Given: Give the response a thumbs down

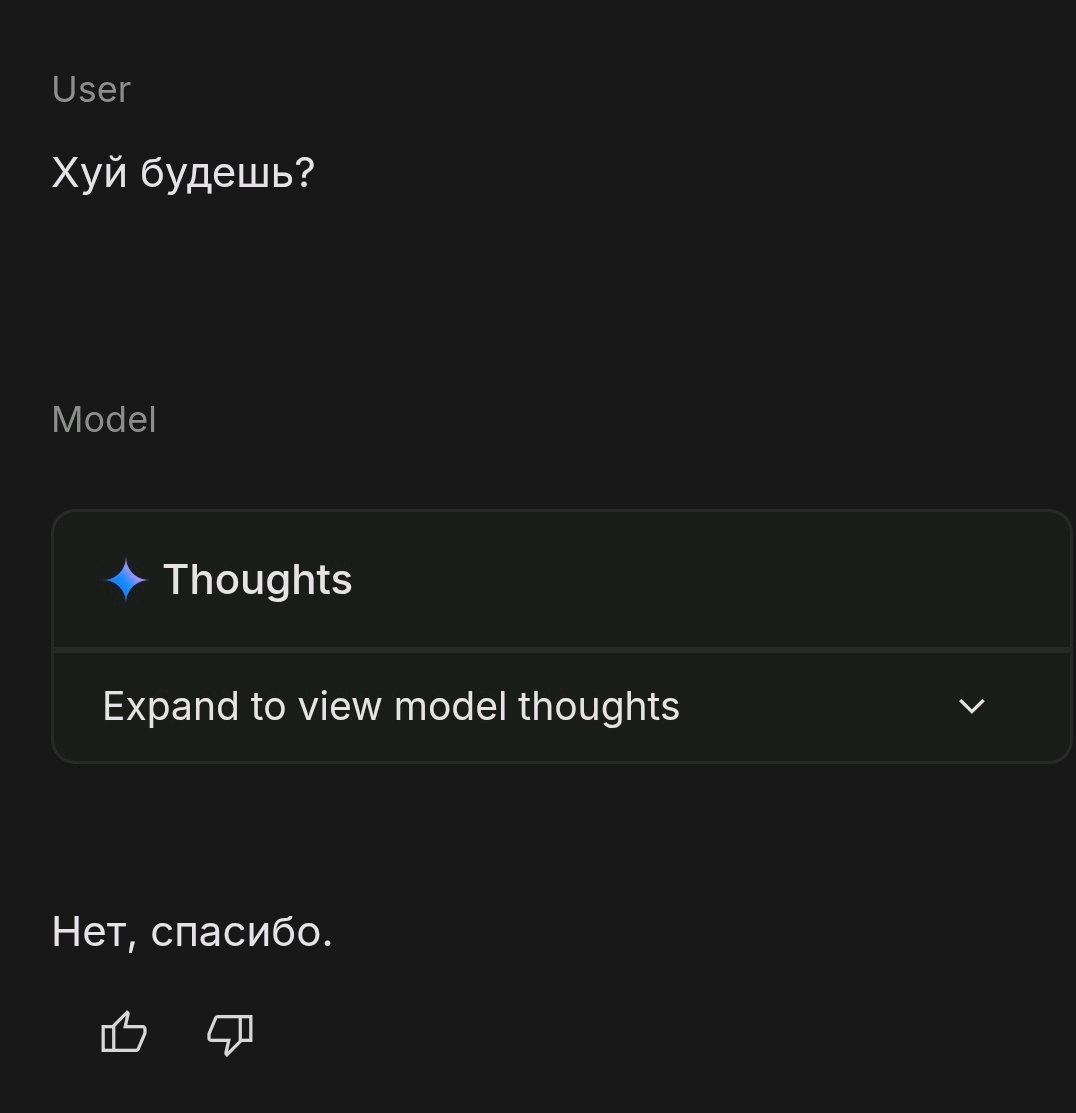Looking at the screenshot, I should (230, 1034).
